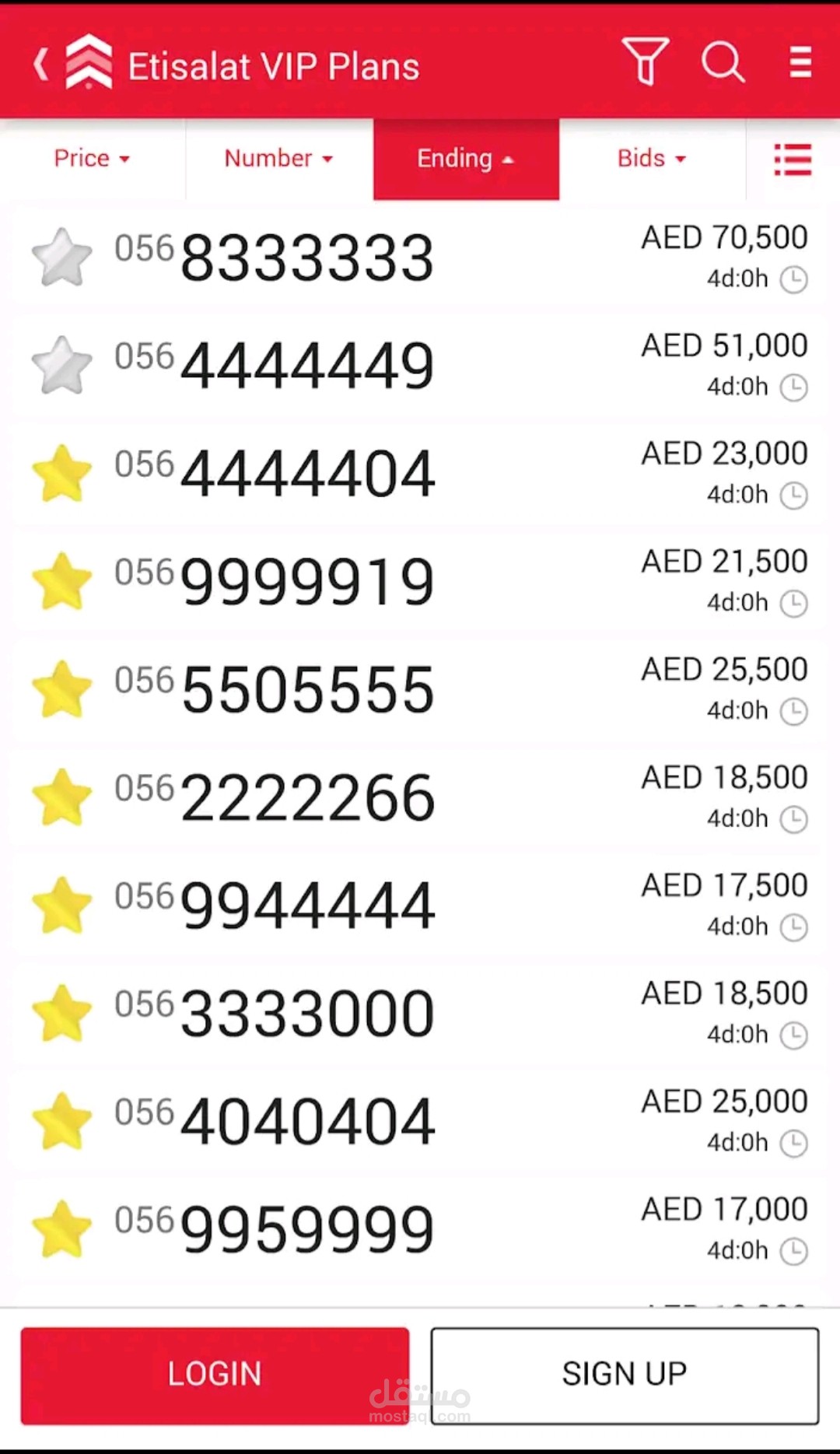This screenshot has height=1454, width=840.
Task: Open number 056 5505555 details
Action: (x=307, y=690)
